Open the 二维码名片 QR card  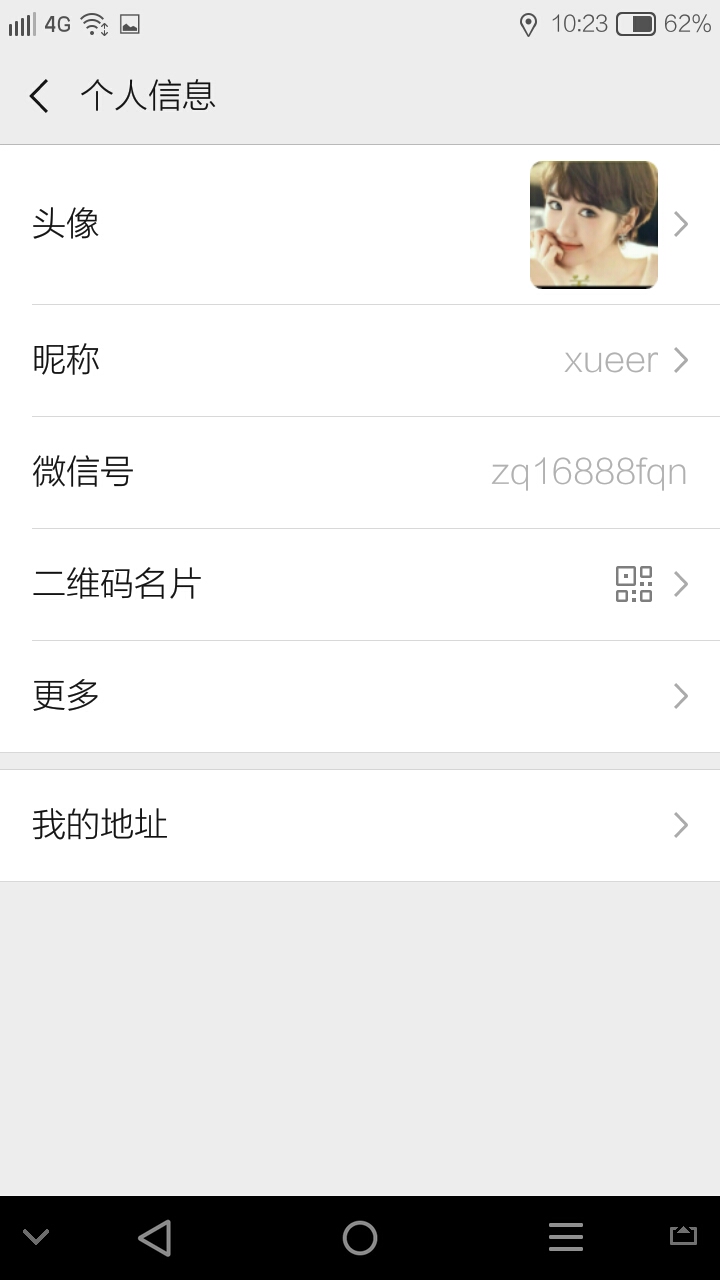360,585
